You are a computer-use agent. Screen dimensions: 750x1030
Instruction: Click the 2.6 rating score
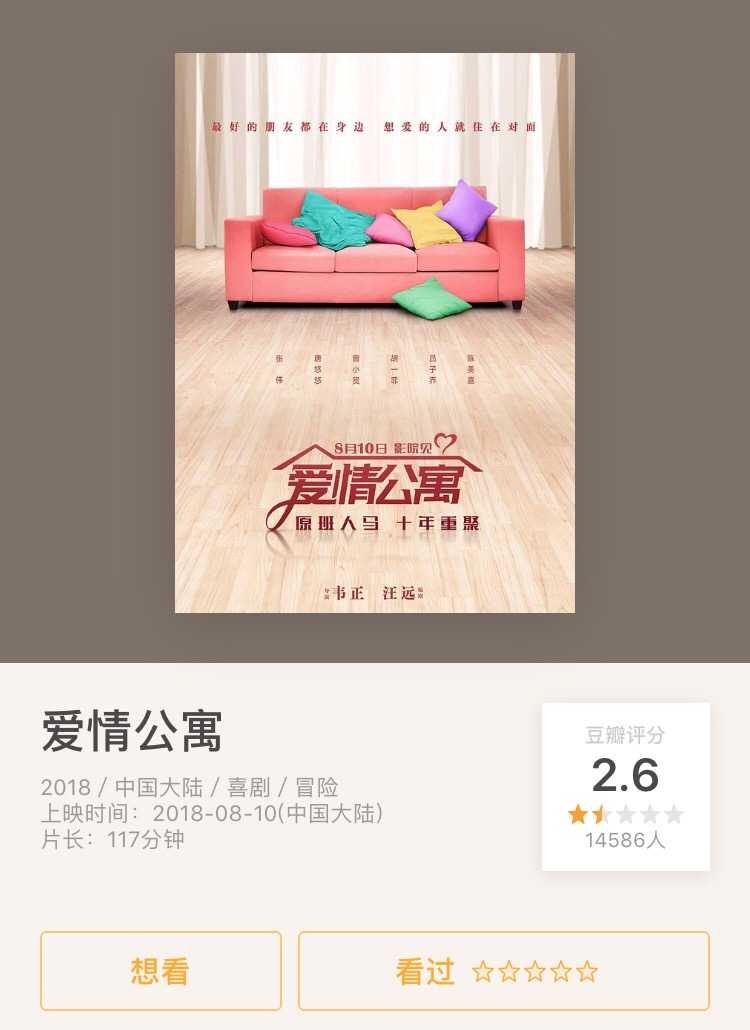(x=624, y=774)
